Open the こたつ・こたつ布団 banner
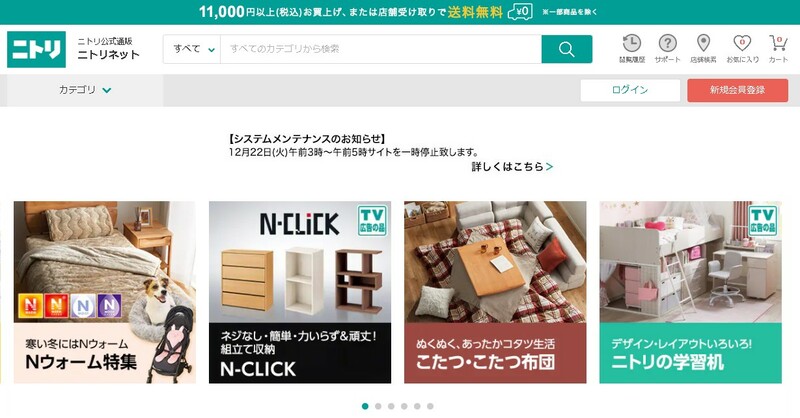This screenshot has width=800, height=418. pyautogui.click(x=494, y=292)
